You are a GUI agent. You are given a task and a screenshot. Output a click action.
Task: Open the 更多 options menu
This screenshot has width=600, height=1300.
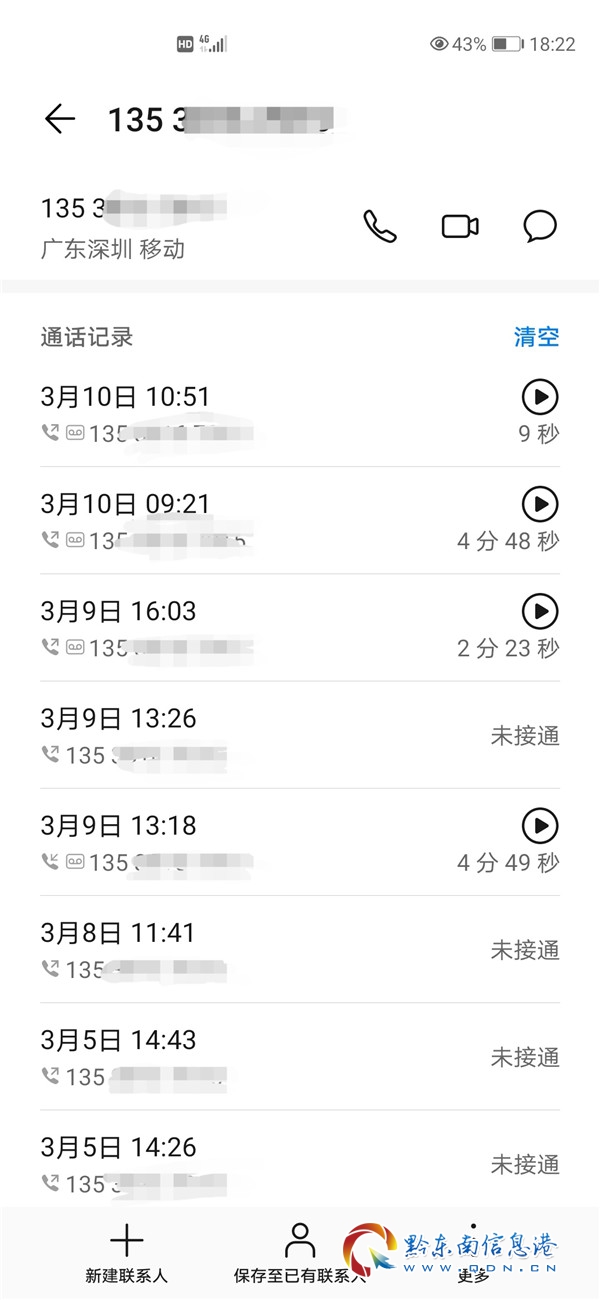coord(473,1254)
